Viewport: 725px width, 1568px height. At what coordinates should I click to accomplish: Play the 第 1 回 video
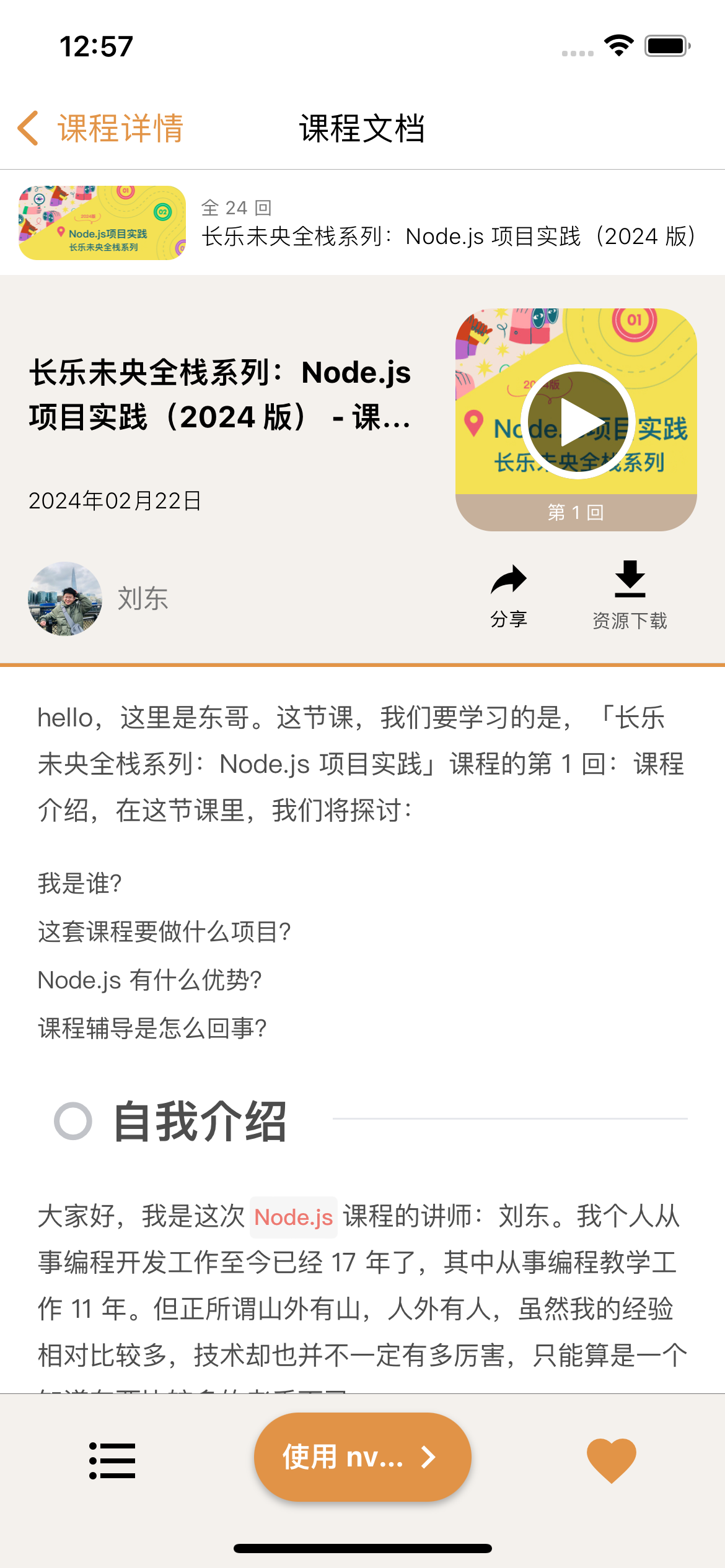click(577, 422)
